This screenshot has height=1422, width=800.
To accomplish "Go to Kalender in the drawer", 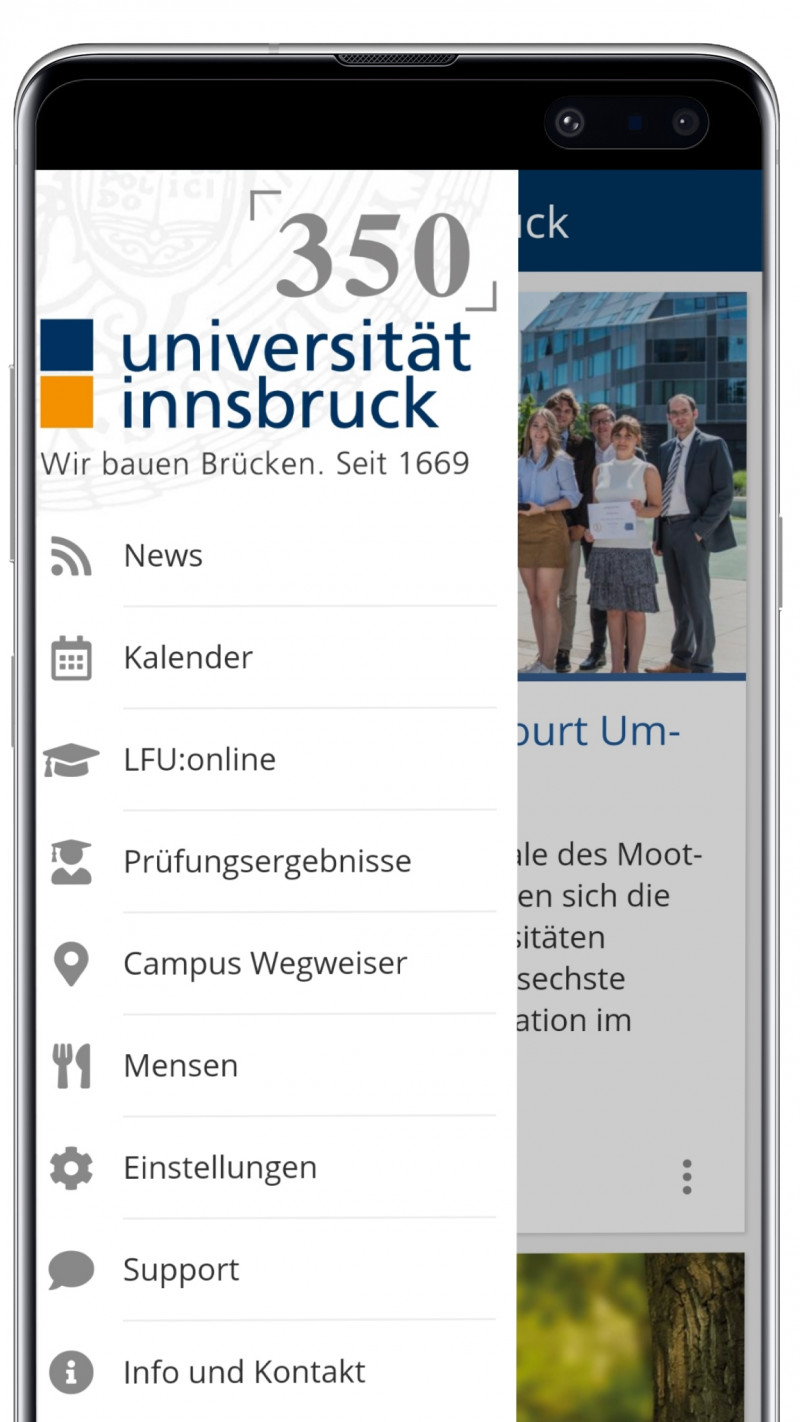I will click(188, 658).
